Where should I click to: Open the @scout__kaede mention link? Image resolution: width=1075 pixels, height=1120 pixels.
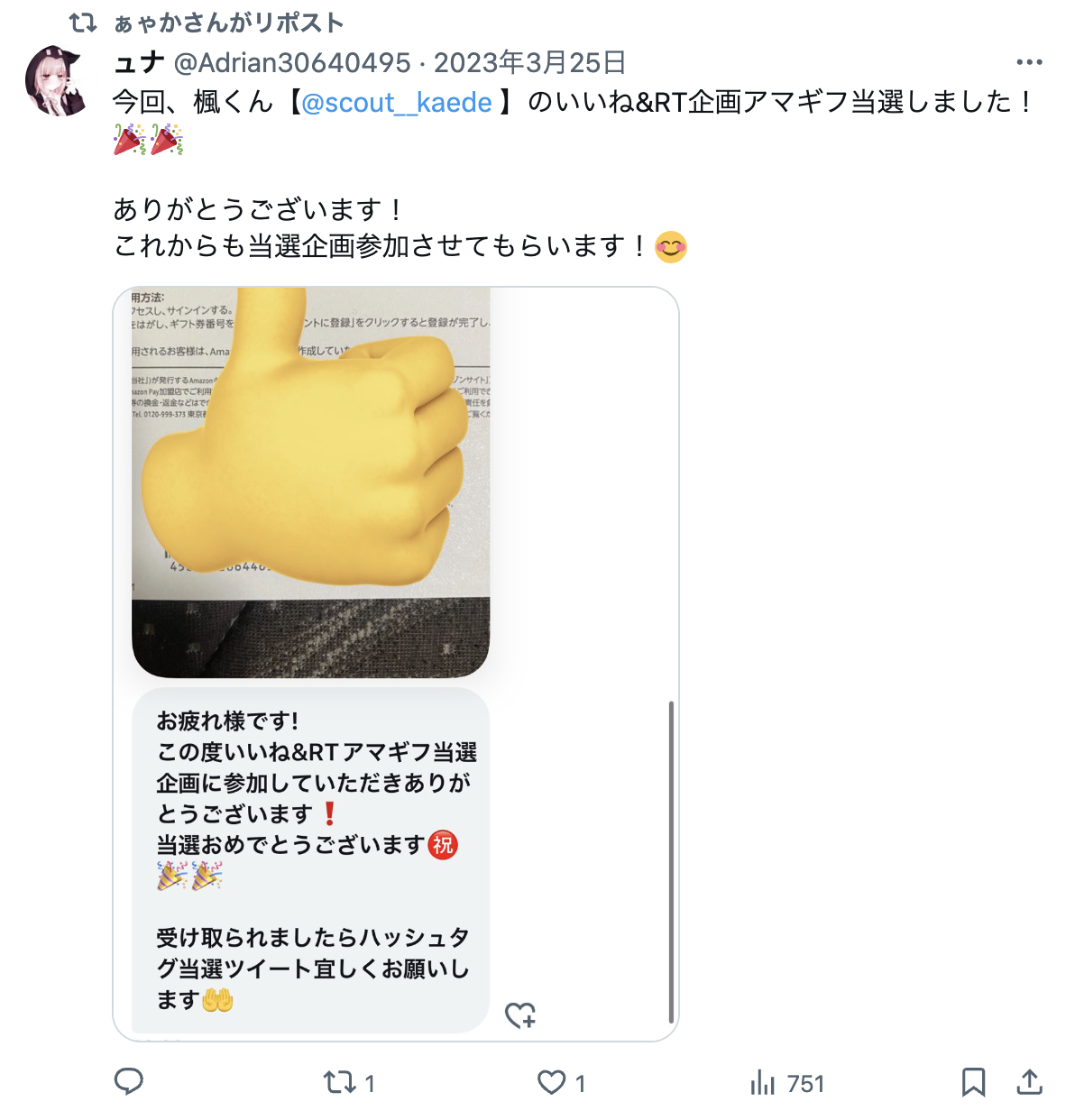(397, 103)
